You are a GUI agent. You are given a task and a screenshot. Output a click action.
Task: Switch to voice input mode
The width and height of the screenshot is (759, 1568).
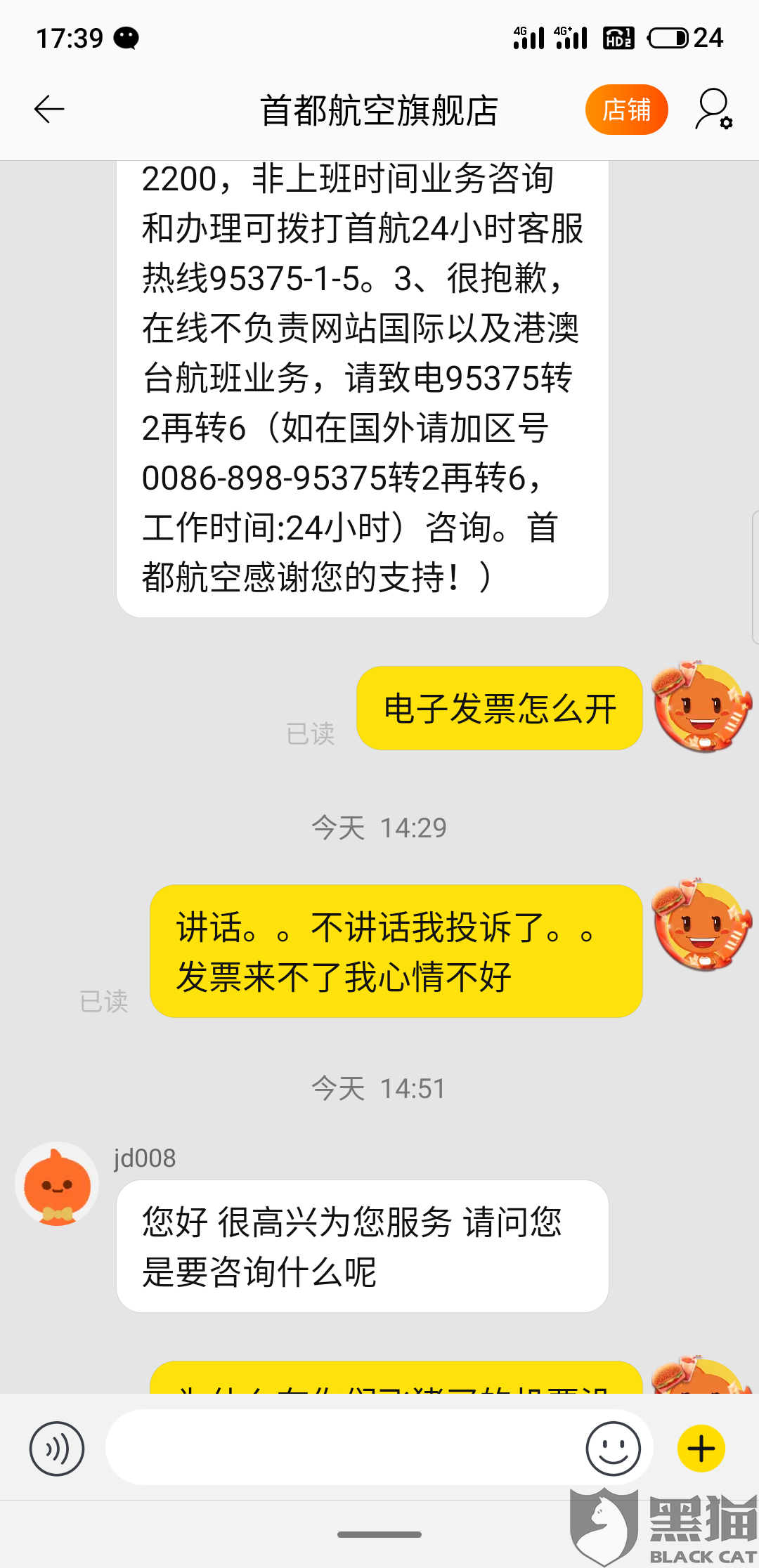pos(57,1448)
